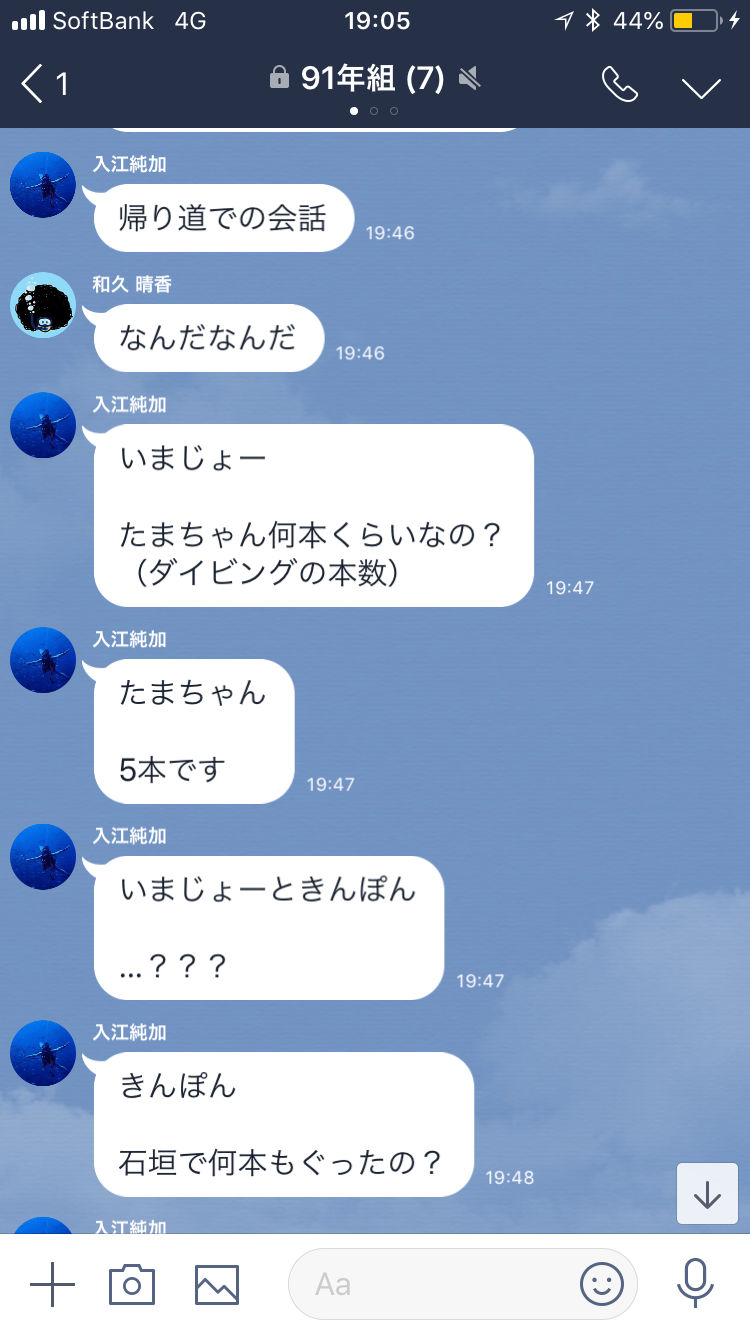The image size is (750, 1334).
Task: Open 入江純加's avatar beside 帰り道での会話
Action: (43, 185)
